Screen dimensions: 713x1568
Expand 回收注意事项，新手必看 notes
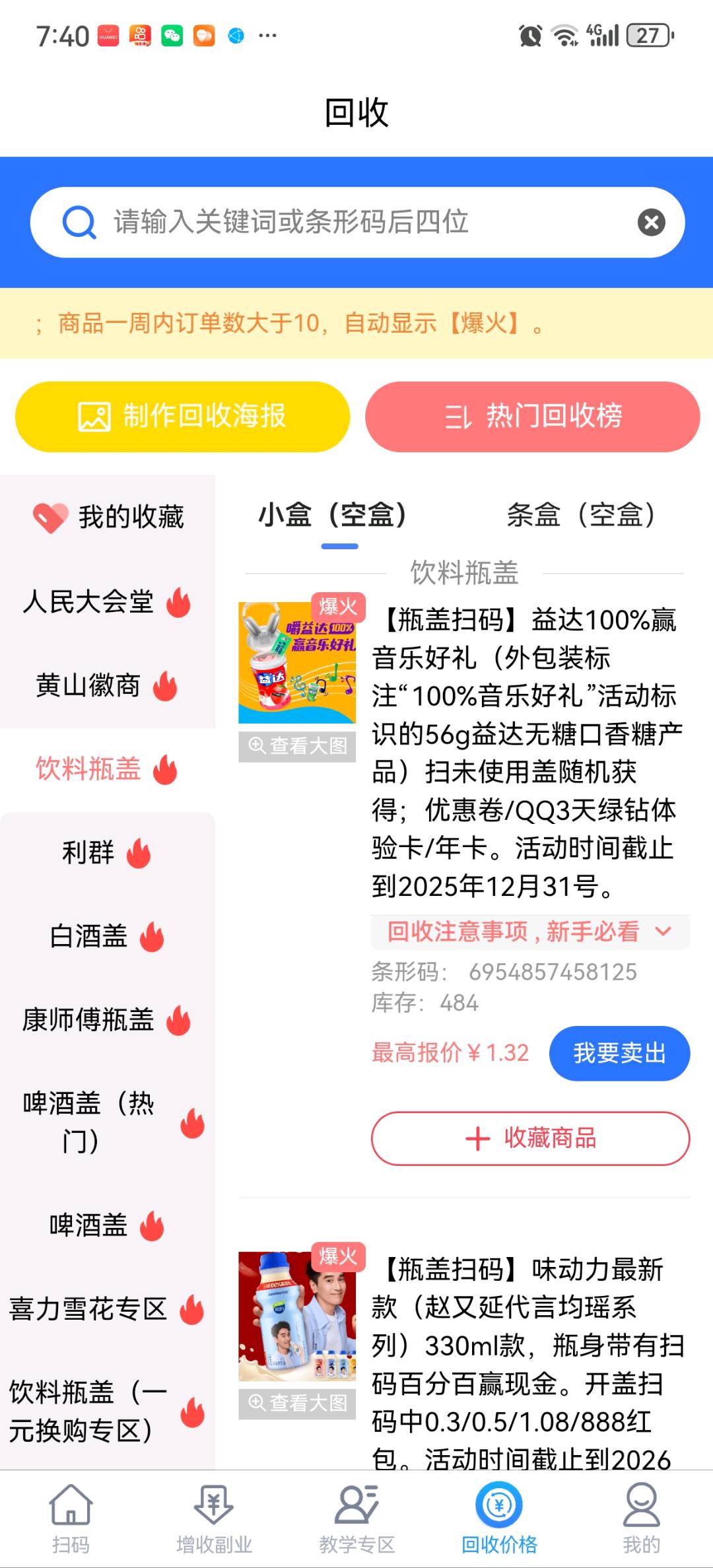point(529,931)
